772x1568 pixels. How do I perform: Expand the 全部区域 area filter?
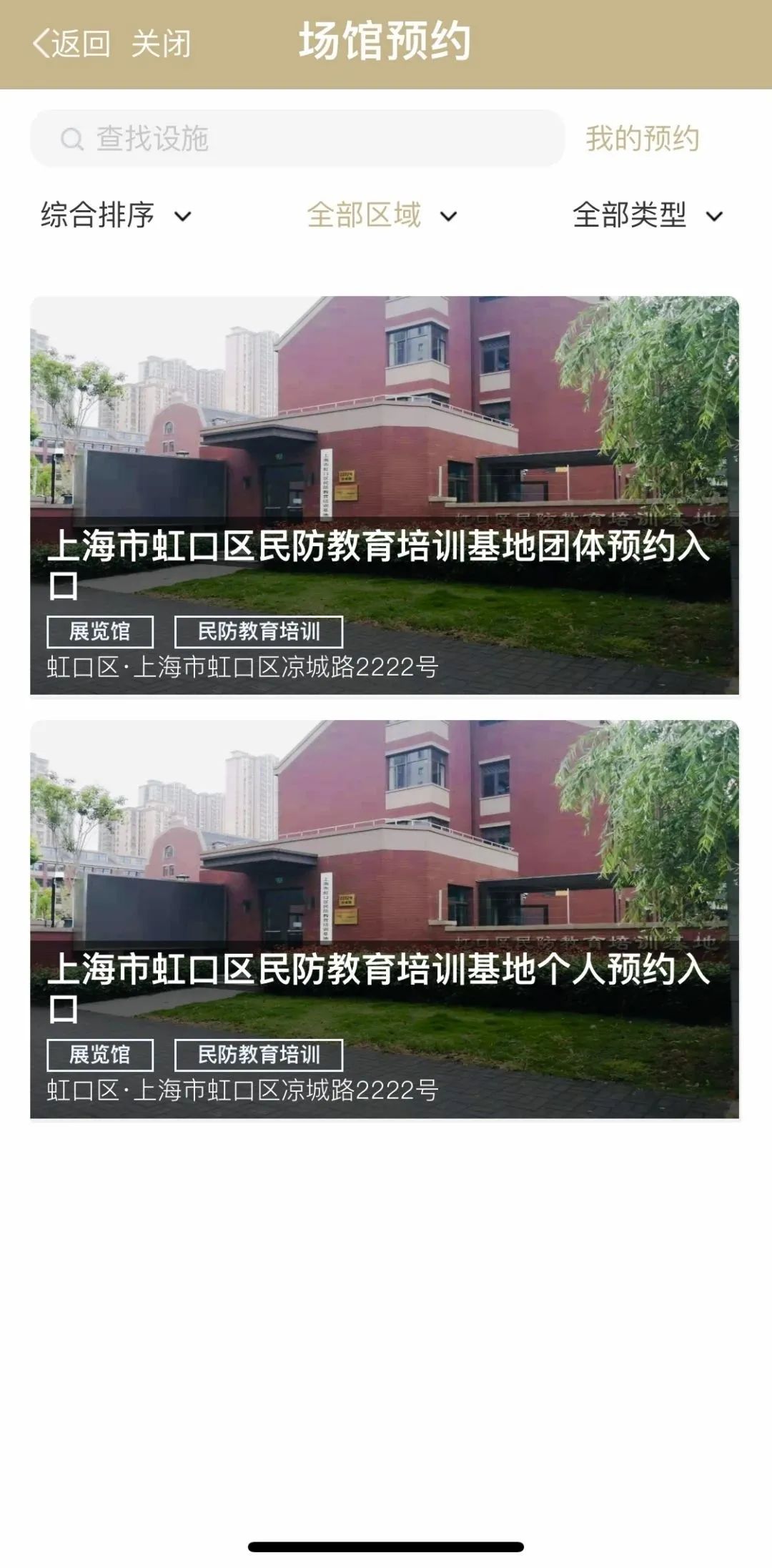coord(382,215)
